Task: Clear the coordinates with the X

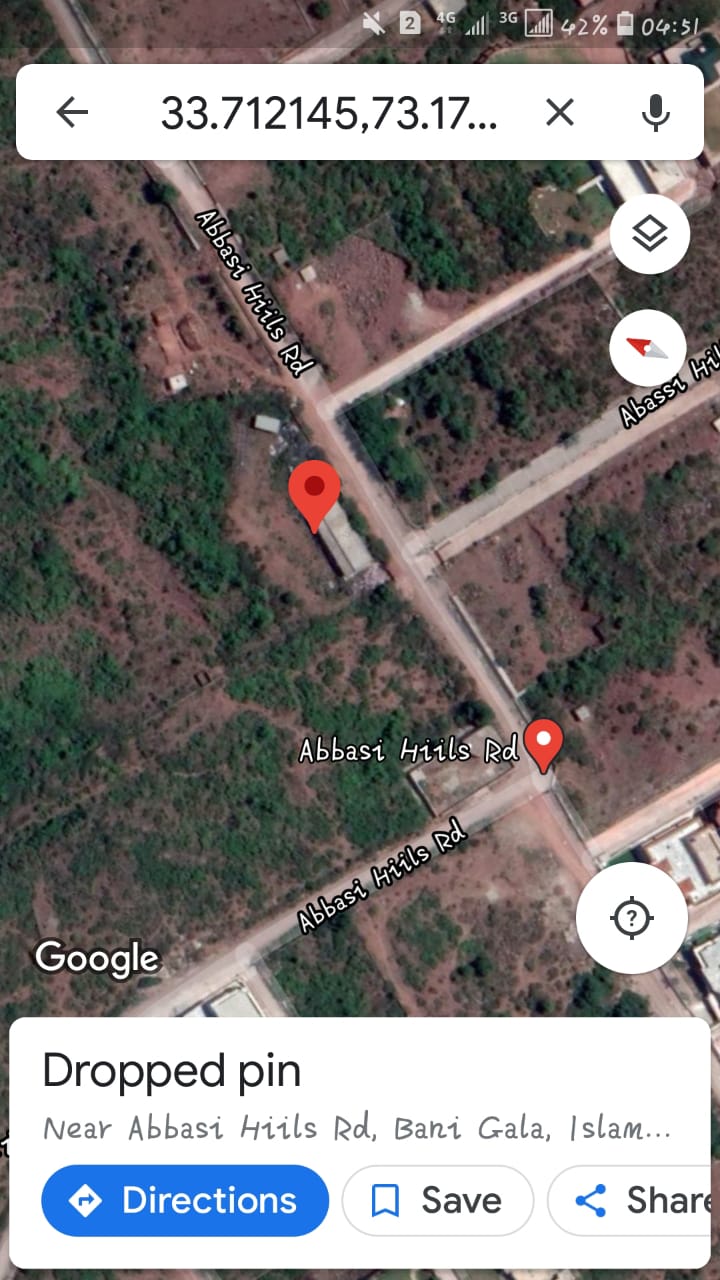Action: [560, 113]
